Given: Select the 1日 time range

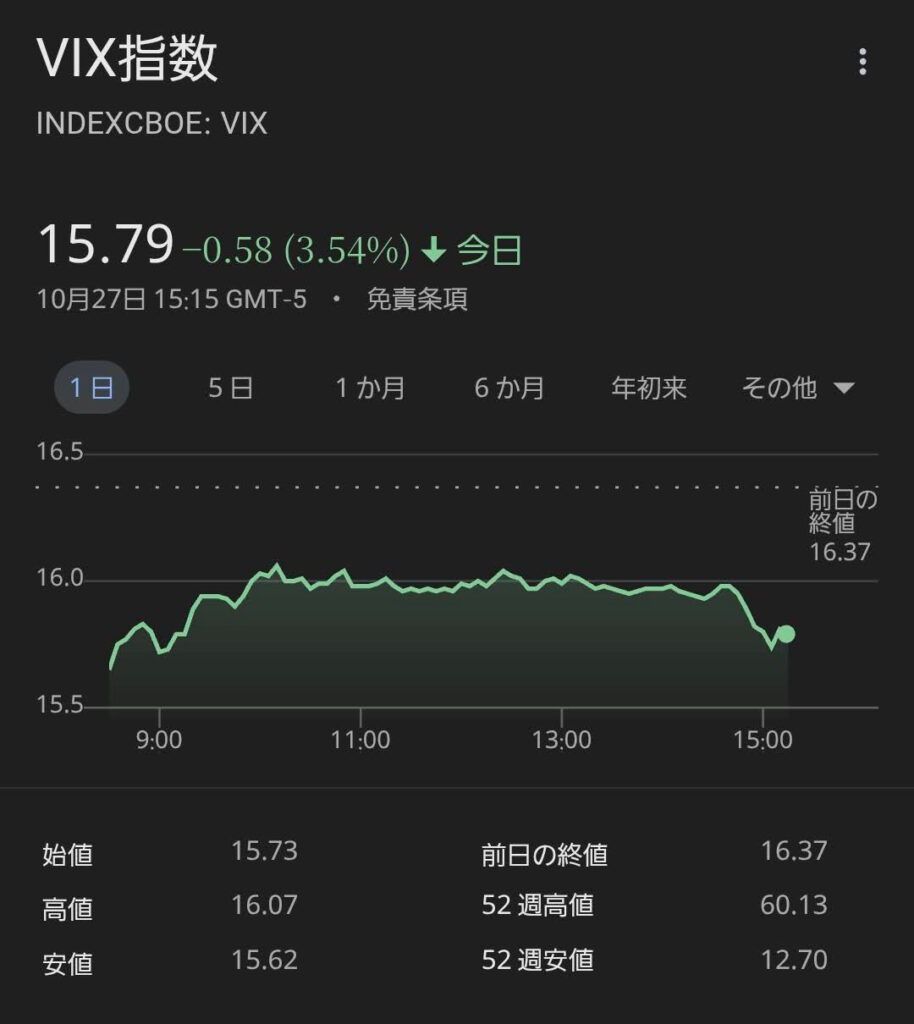Looking at the screenshot, I should click(91, 388).
